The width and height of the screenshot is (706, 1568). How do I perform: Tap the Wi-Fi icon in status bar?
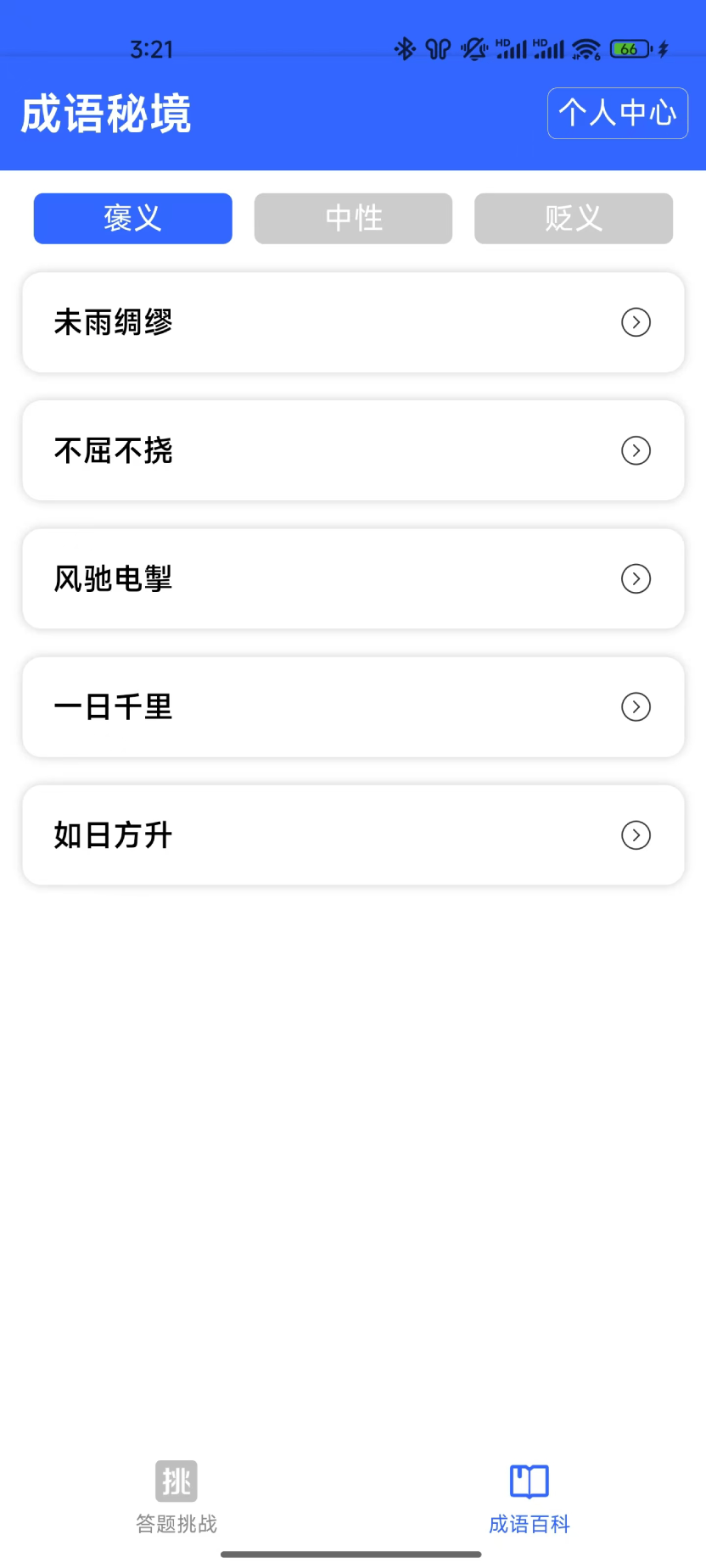(586, 48)
